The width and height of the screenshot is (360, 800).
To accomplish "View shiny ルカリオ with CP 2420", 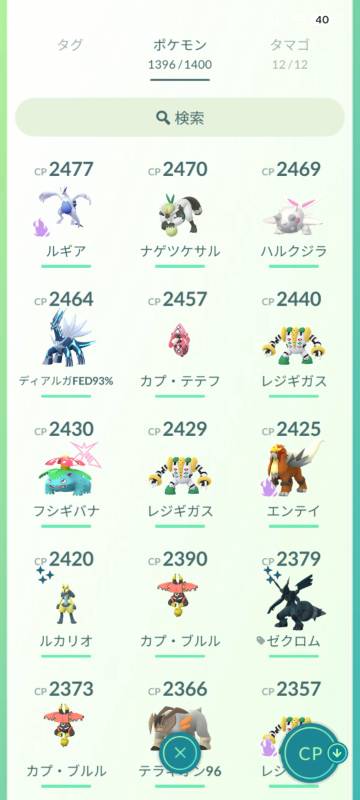I will (66, 605).
